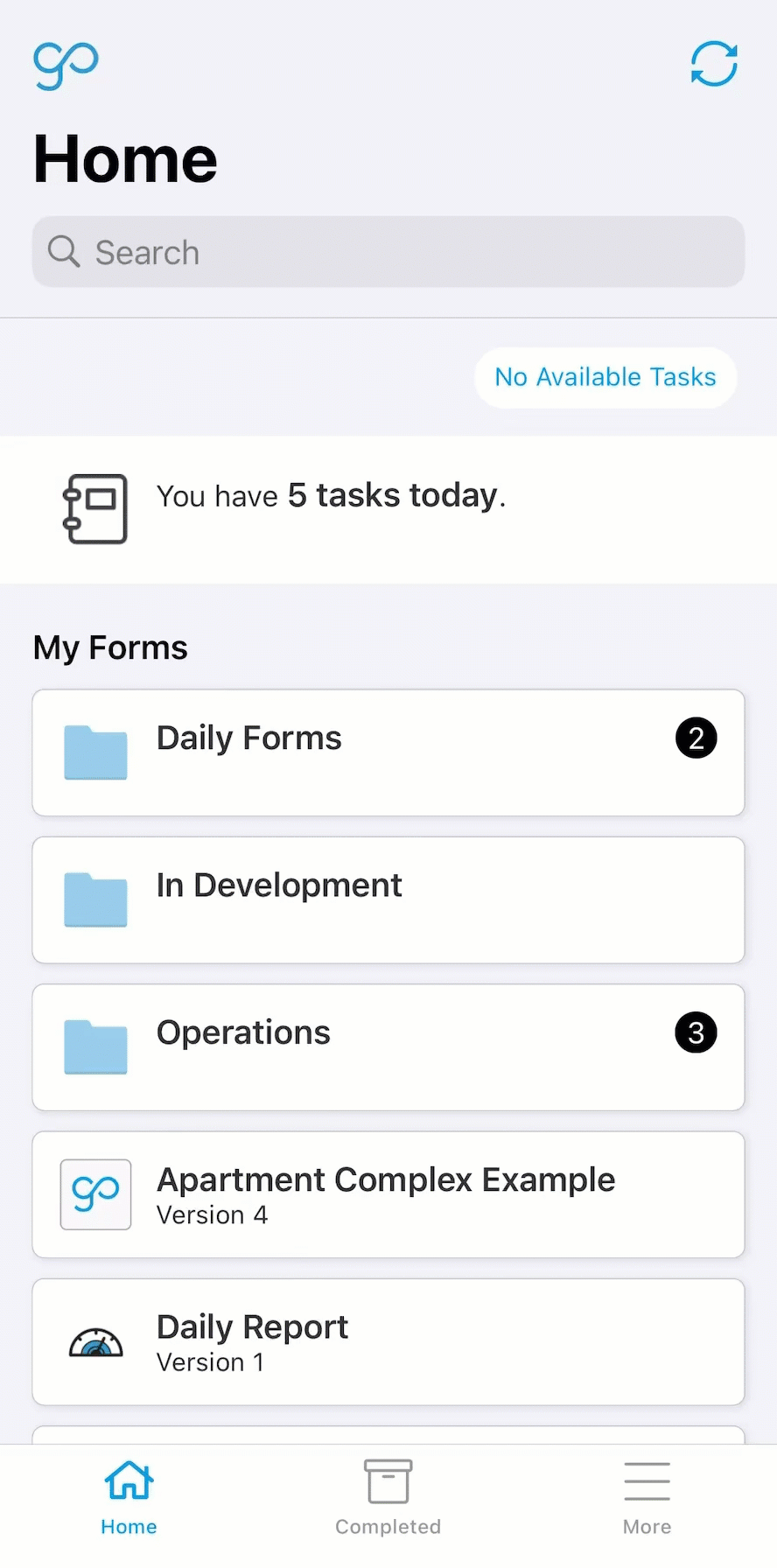Tap the badge showing 2 on Daily Forms

click(x=696, y=738)
